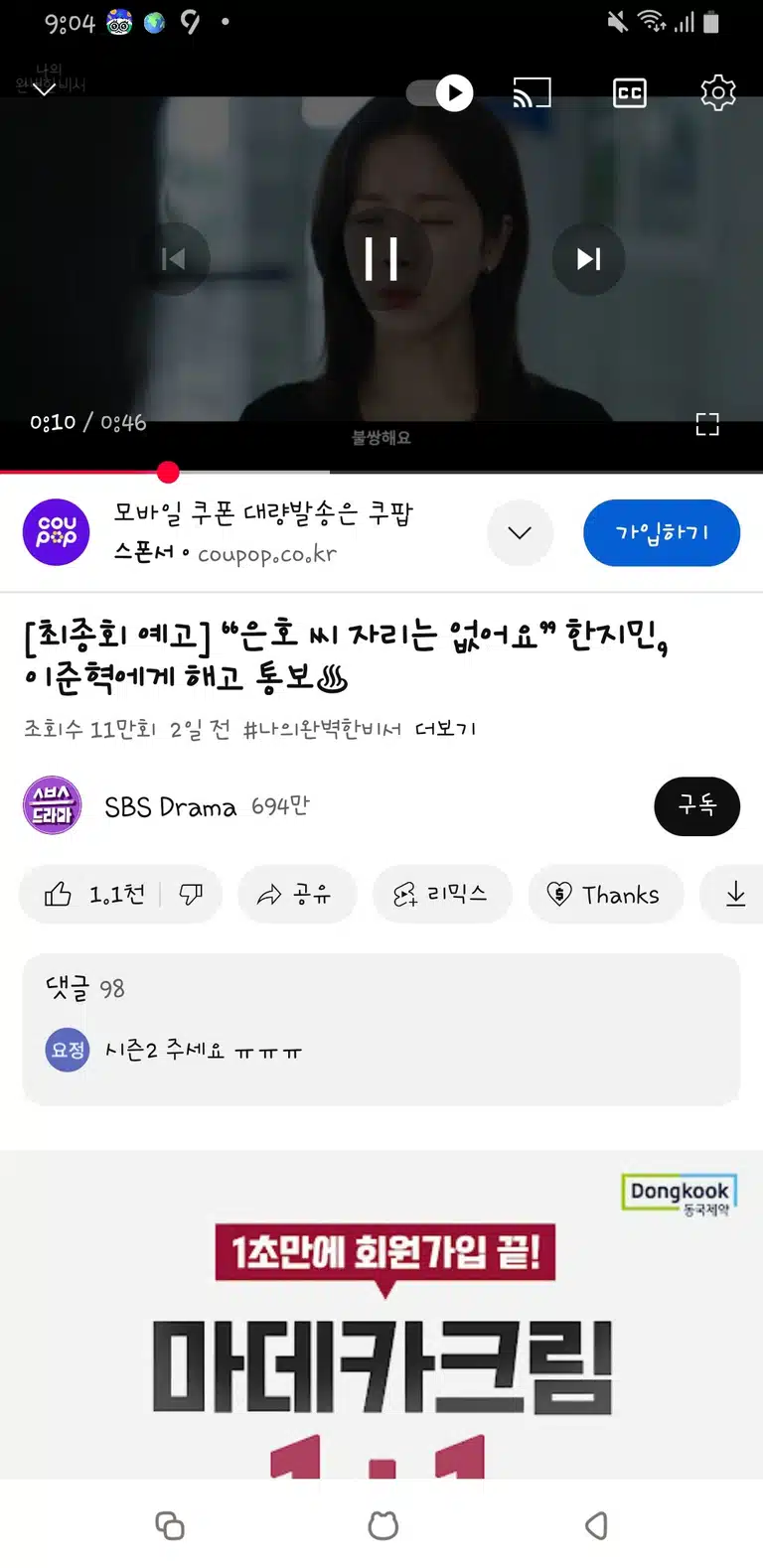763x1568 pixels.
Task: Tap the blue 가입하기 button
Action: 662,533
